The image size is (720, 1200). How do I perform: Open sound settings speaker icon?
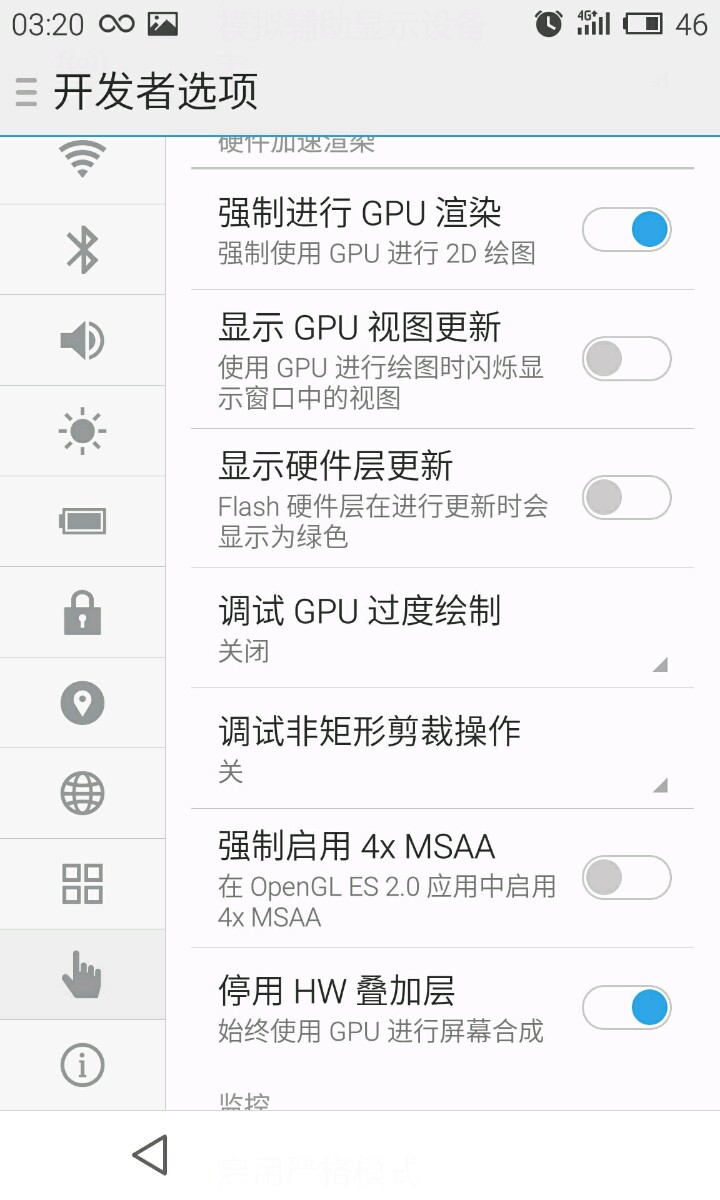[82, 340]
